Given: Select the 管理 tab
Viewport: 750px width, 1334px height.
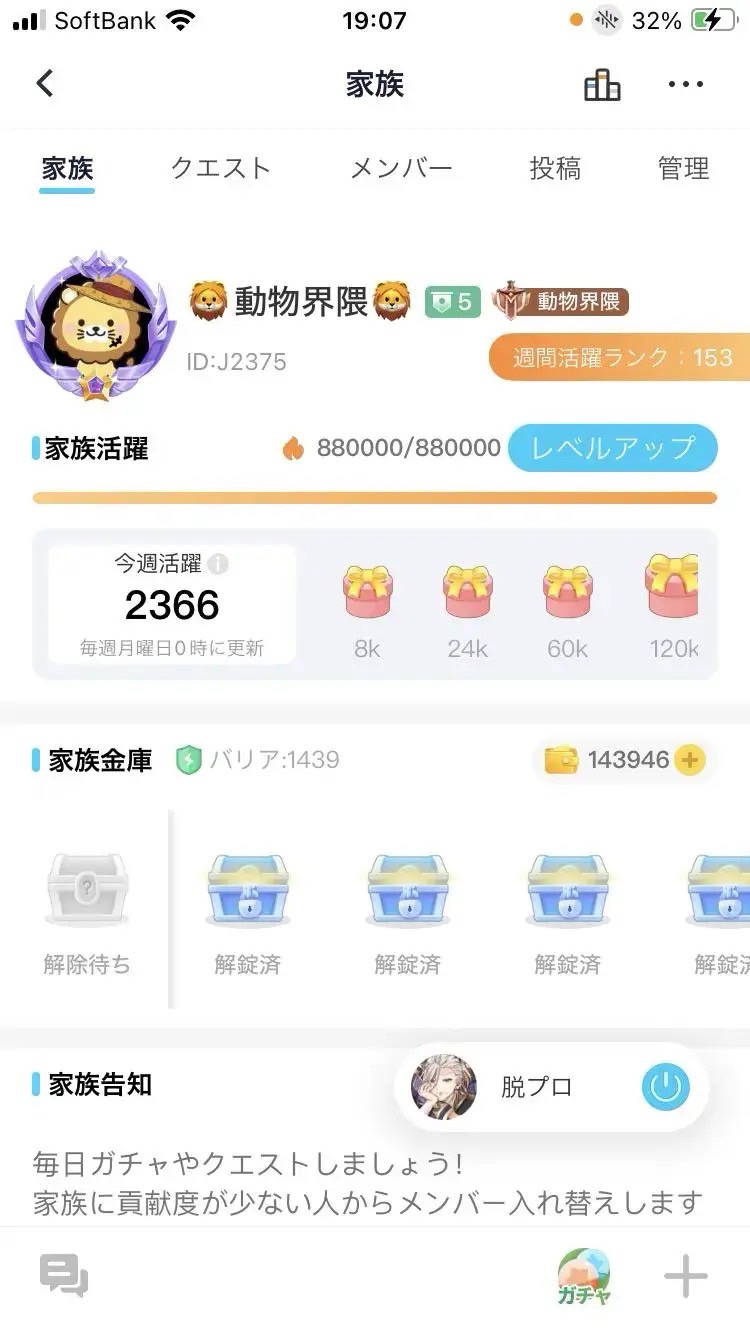Looking at the screenshot, I should pos(684,169).
